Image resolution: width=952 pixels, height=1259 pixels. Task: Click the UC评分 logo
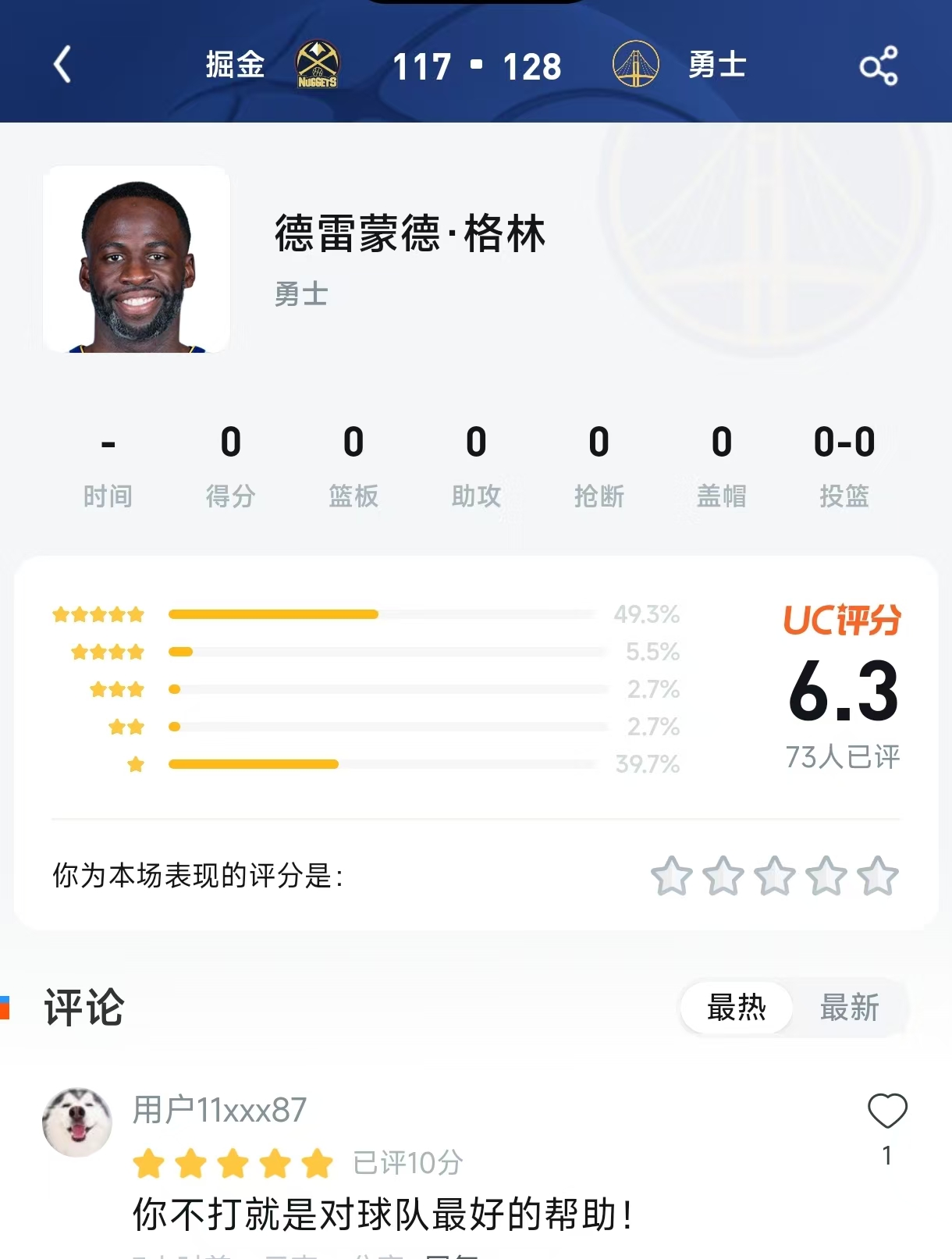point(841,618)
